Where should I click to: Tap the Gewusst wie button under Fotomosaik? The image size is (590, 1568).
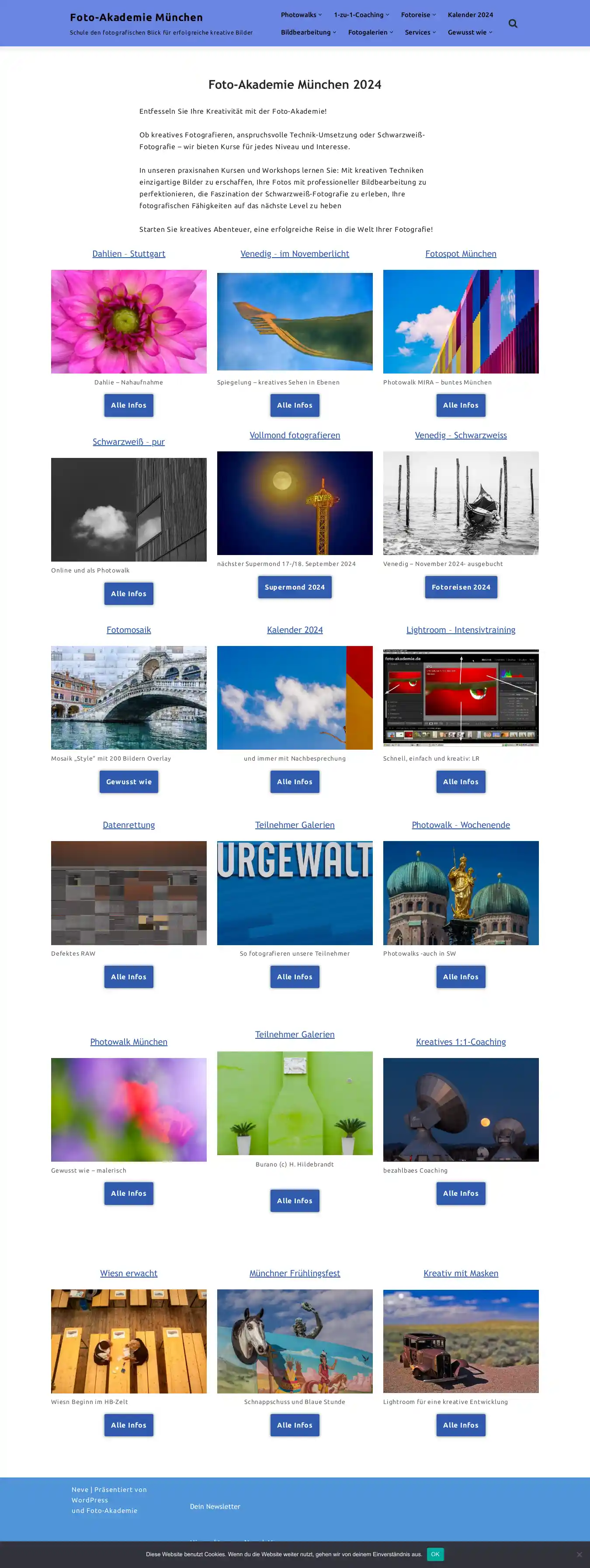[x=128, y=782]
